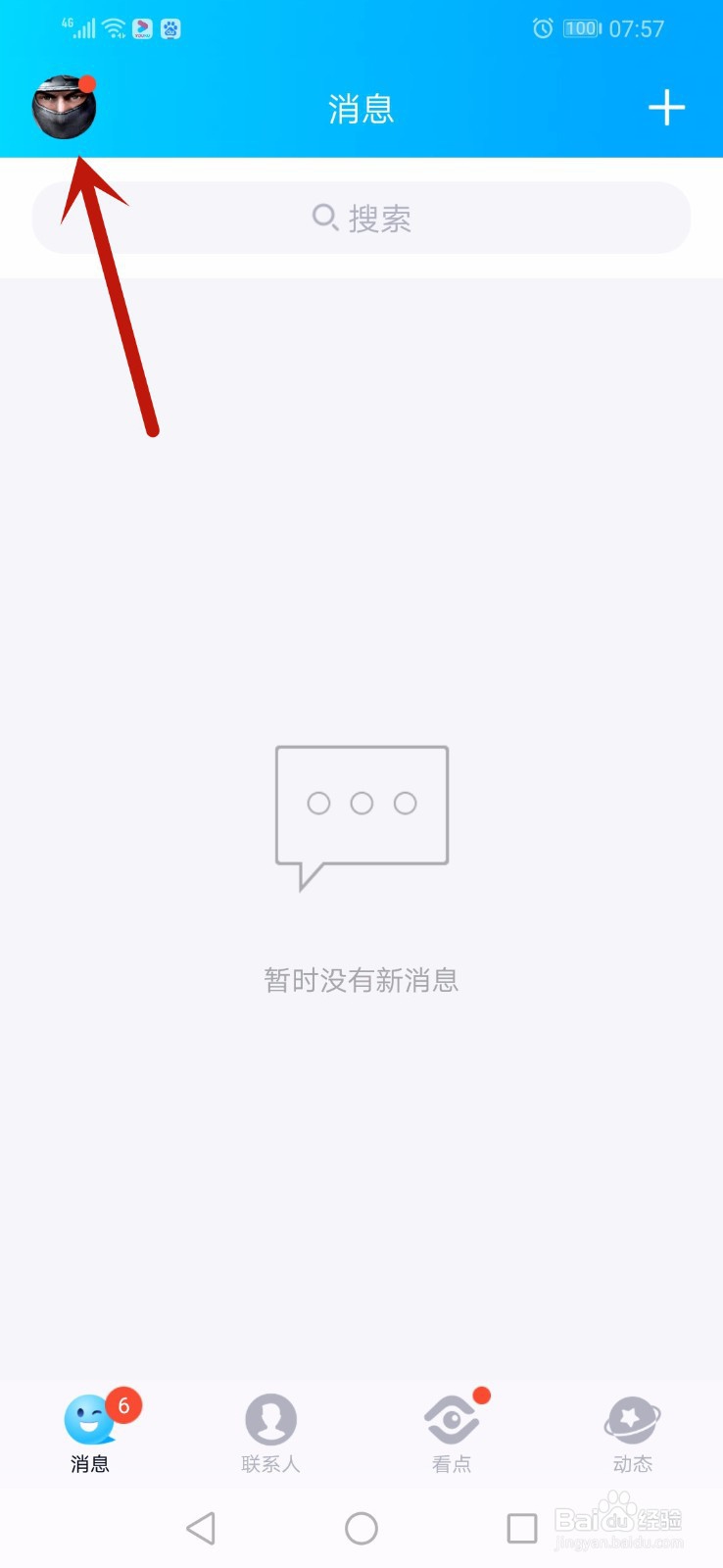Open recent apps with square button
The width and height of the screenshot is (723, 1568).
tap(522, 1528)
